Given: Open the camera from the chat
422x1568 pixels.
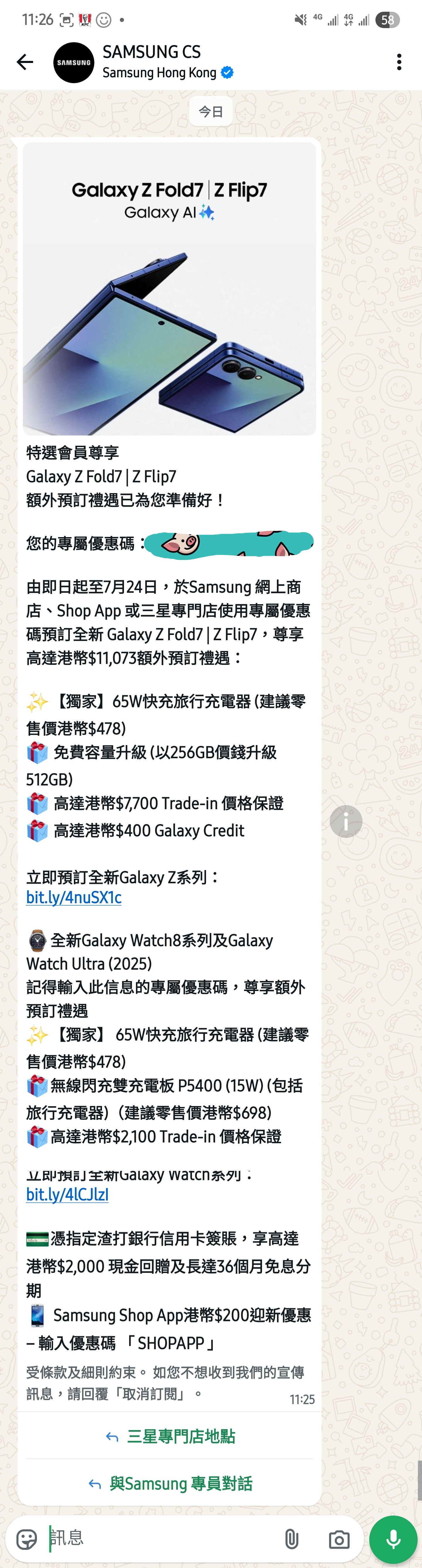Looking at the screenshot, I should point(338,1539).
